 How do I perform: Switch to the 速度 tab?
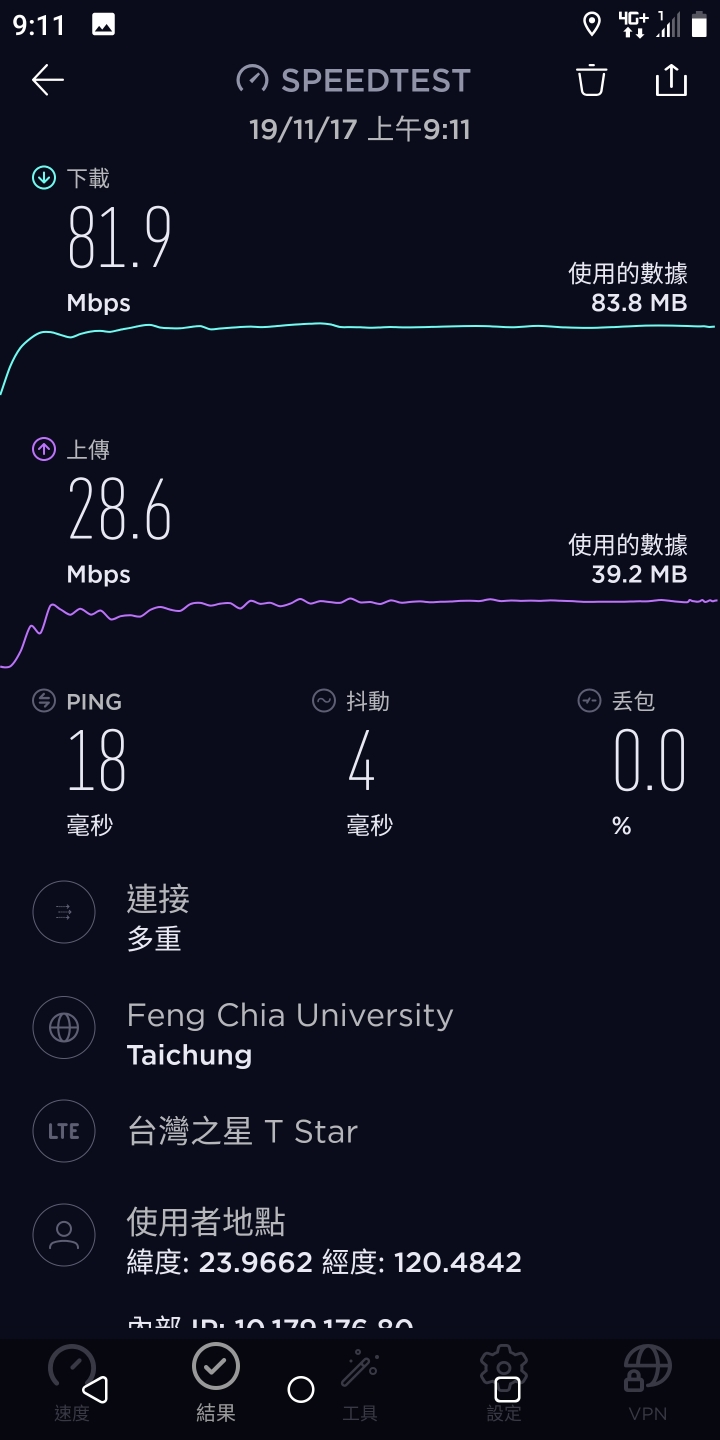coord(72,1385)
